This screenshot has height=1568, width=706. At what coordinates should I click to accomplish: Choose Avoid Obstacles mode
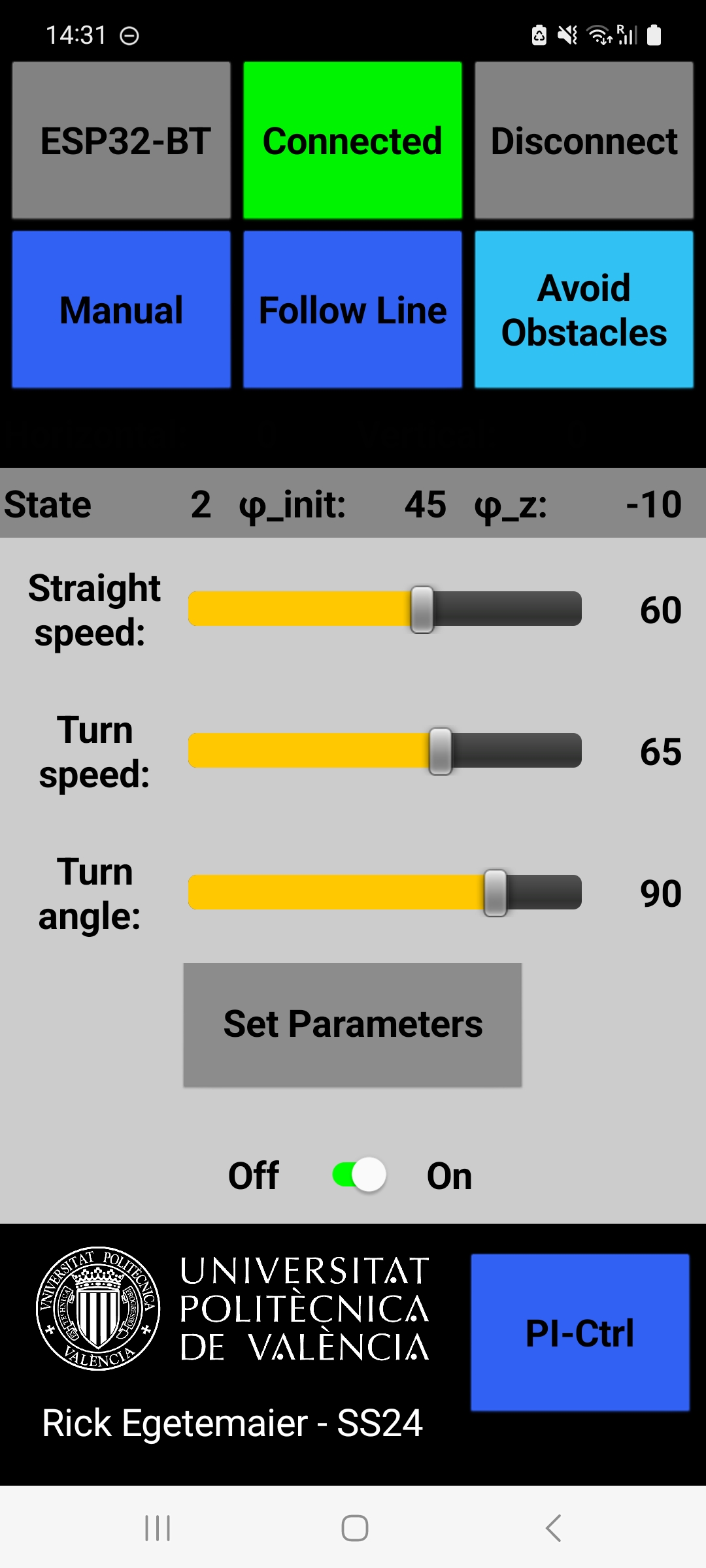(x=584, y=310)
